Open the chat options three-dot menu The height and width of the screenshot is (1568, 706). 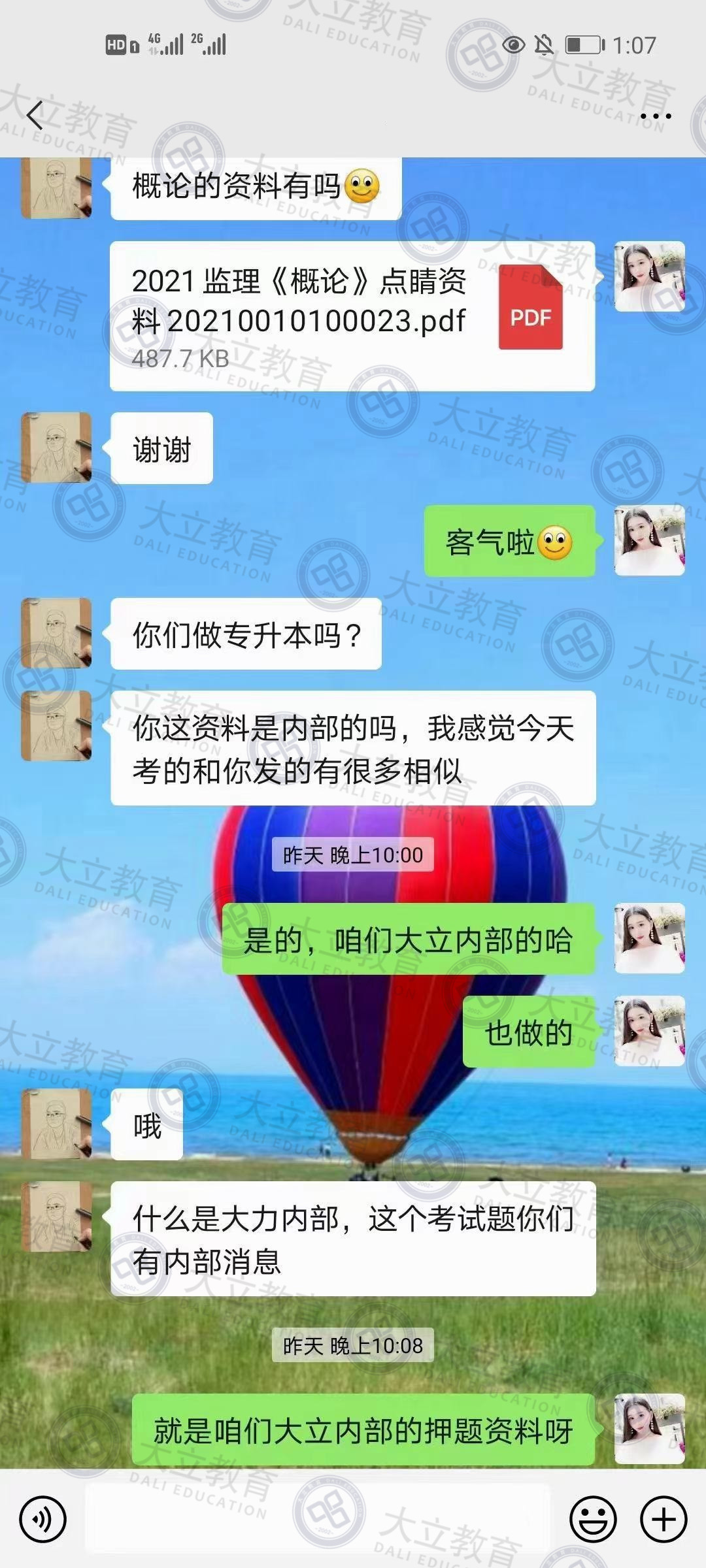tap(655, 117)
